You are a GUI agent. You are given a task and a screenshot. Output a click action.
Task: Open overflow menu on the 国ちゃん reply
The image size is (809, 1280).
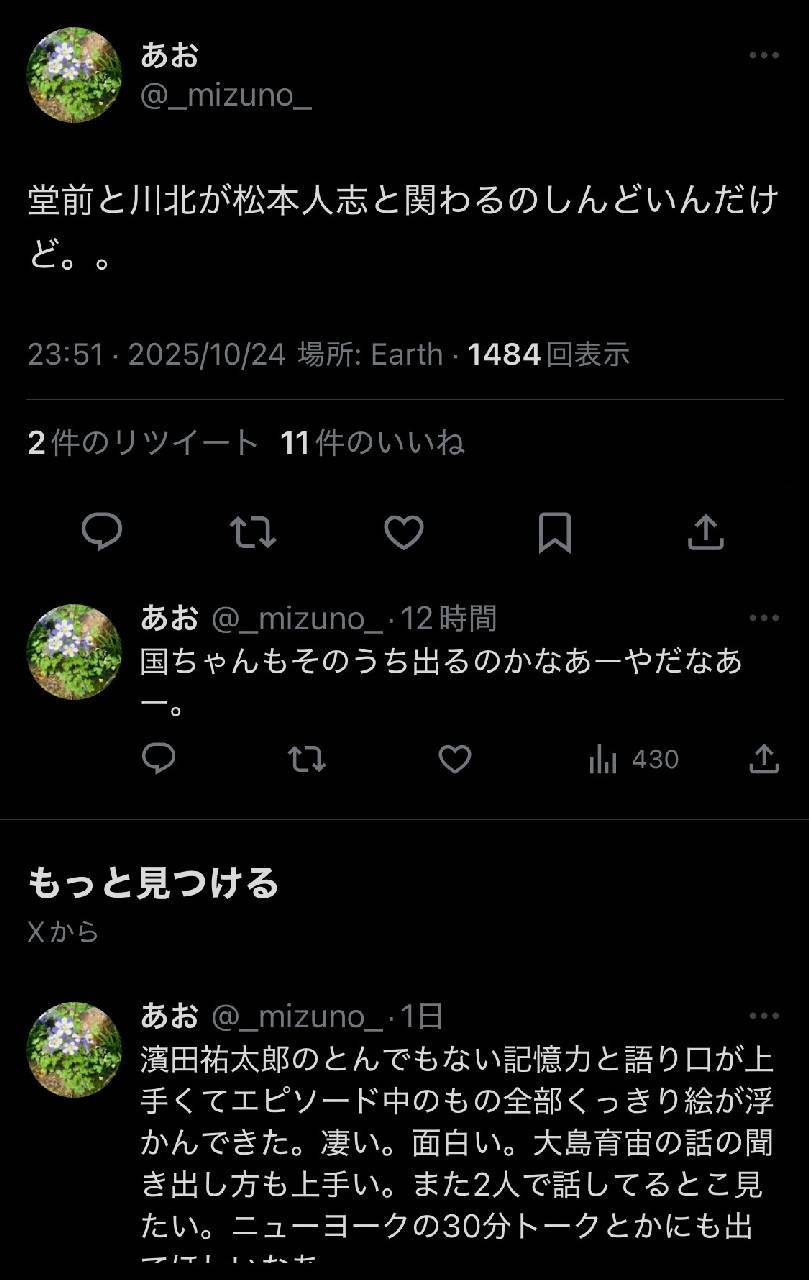coord(764,618)
